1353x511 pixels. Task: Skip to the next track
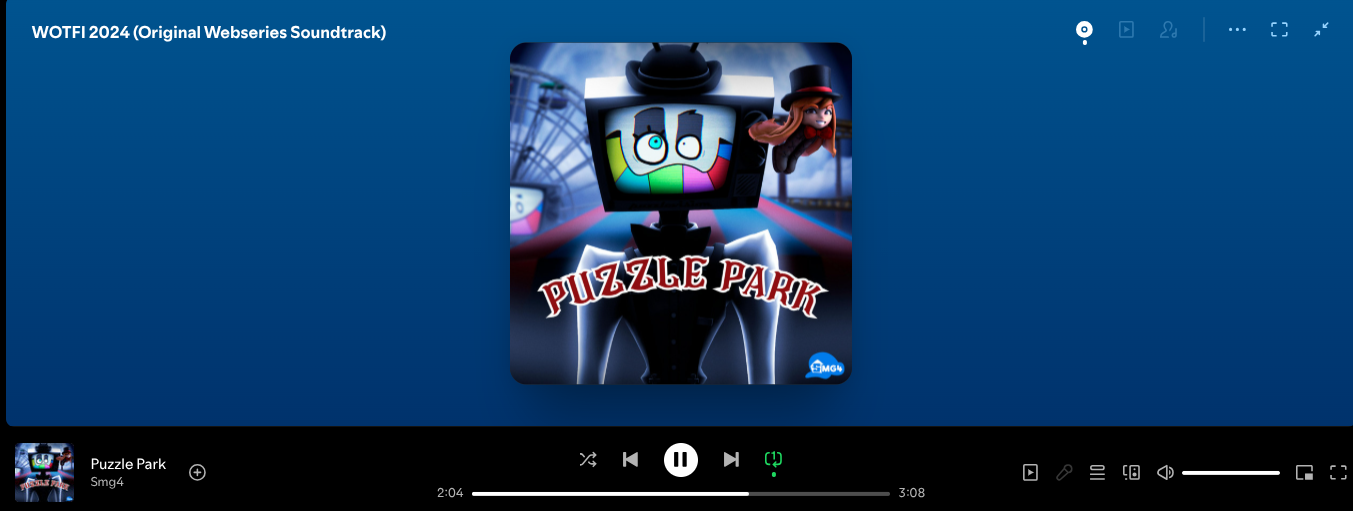coord(731,459)
